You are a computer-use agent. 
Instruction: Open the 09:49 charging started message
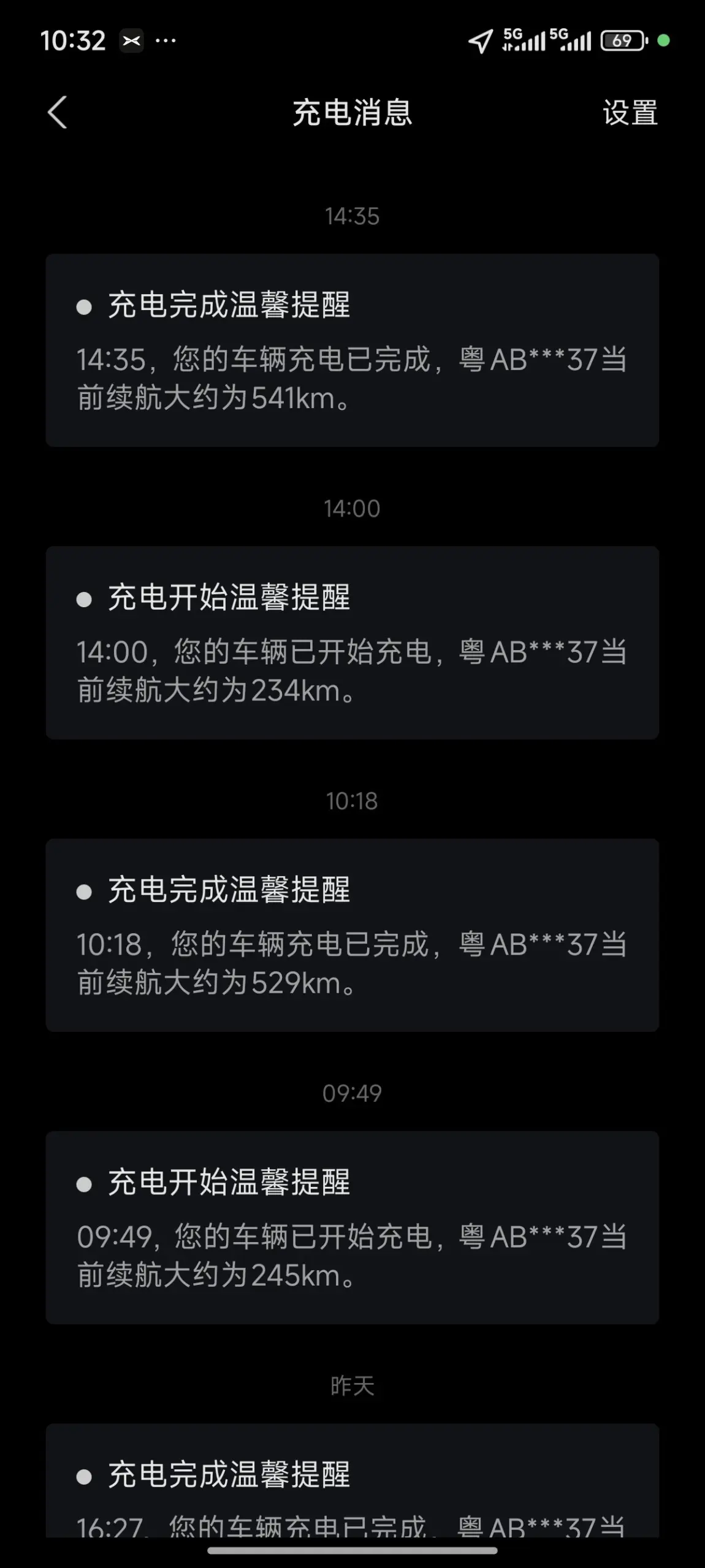[x=352, y=1227]
